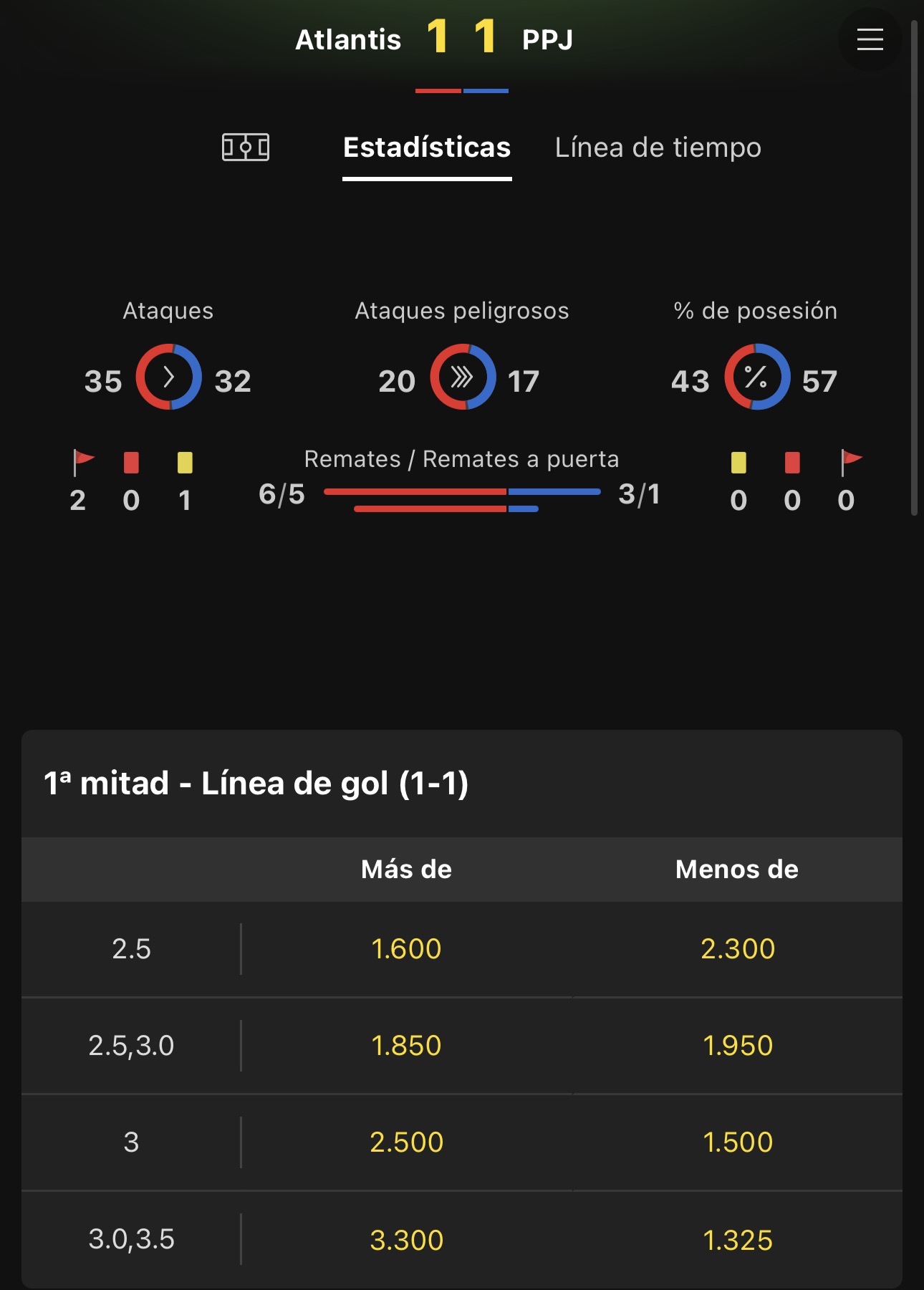Switch to the pitch view tab
924x1290 pixels.
[246, 148]
